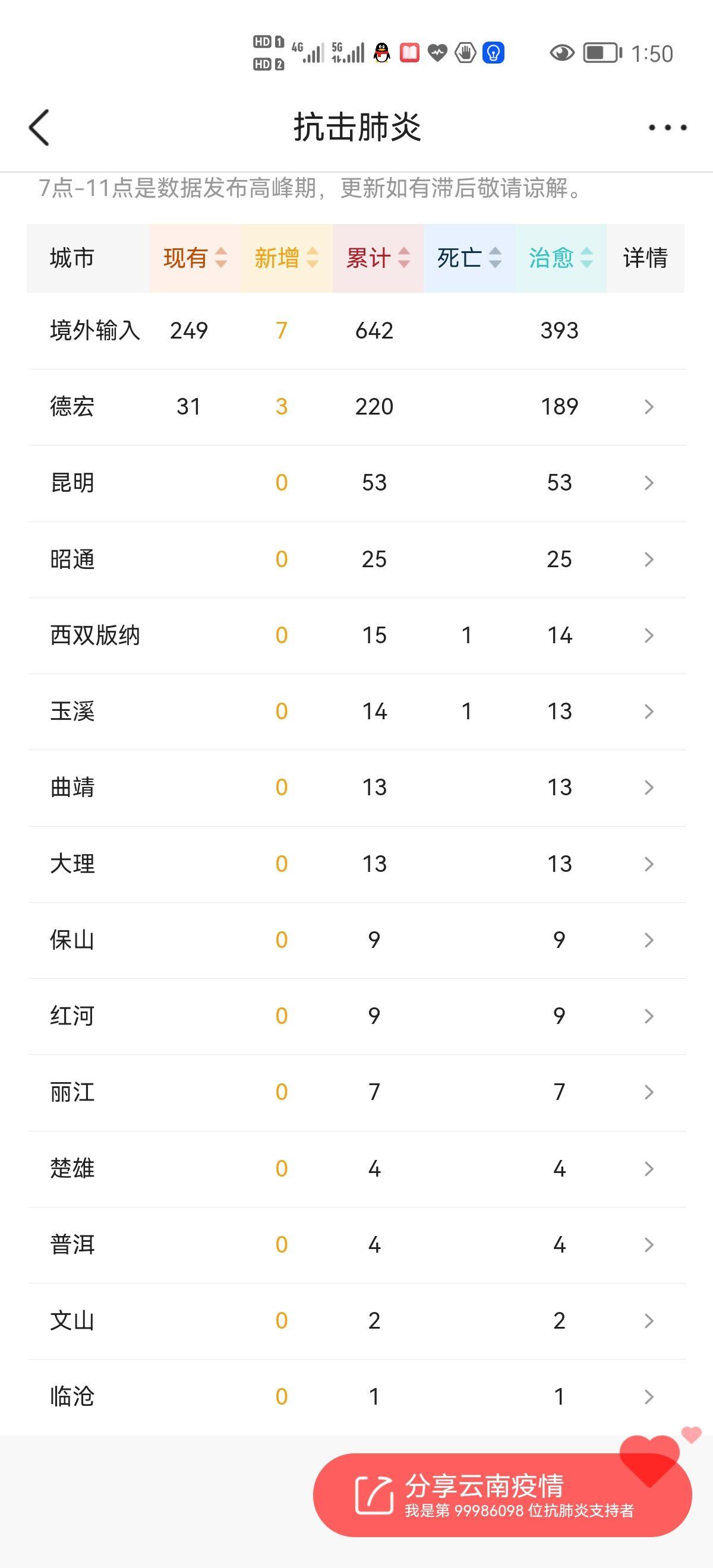The image size is (713, 1568).
Task: Sort table by 死亡 column
Action: click(x=469, y=258)
